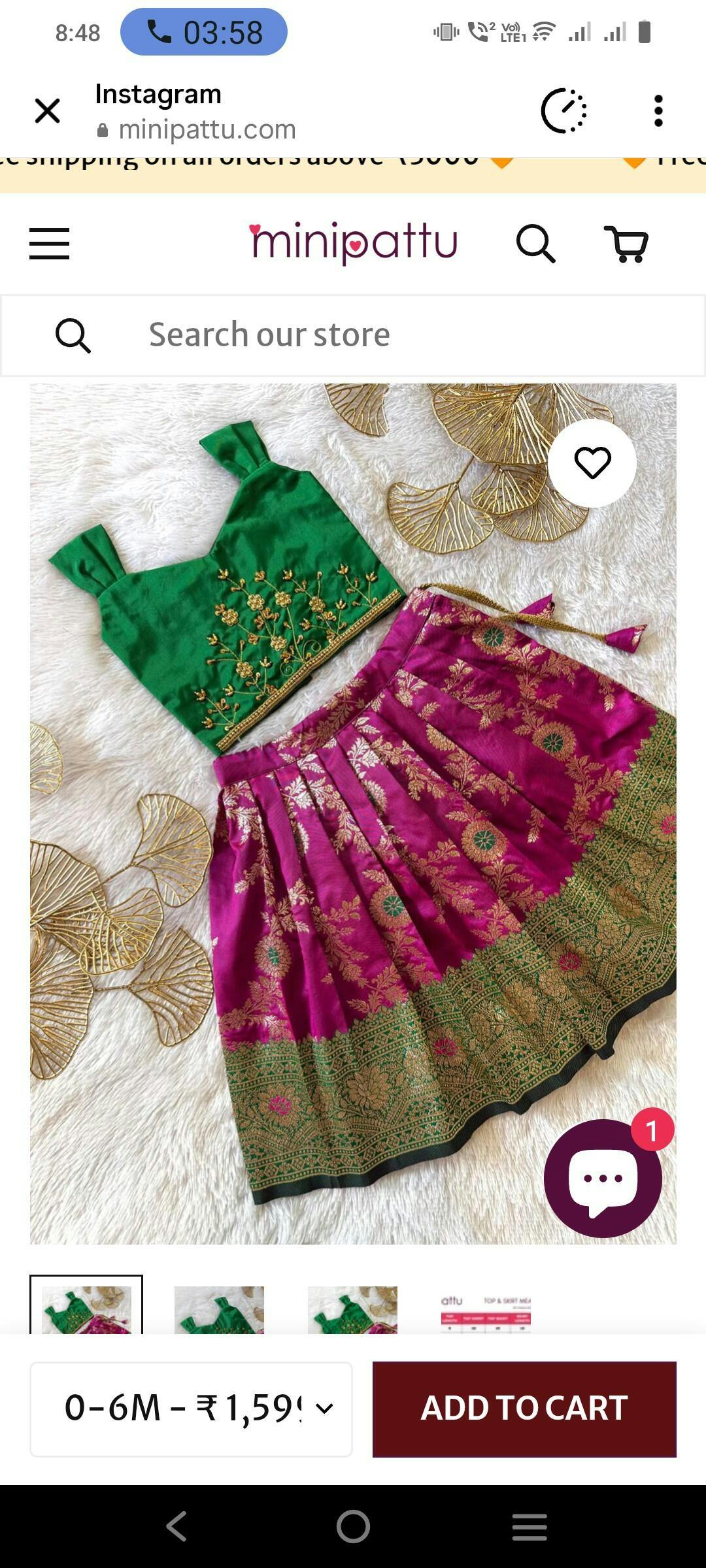Expand the 0-6M size dropdown
Image resolution: width=706 pixels, height=1568 pixels.
(x=191, y=1409)
